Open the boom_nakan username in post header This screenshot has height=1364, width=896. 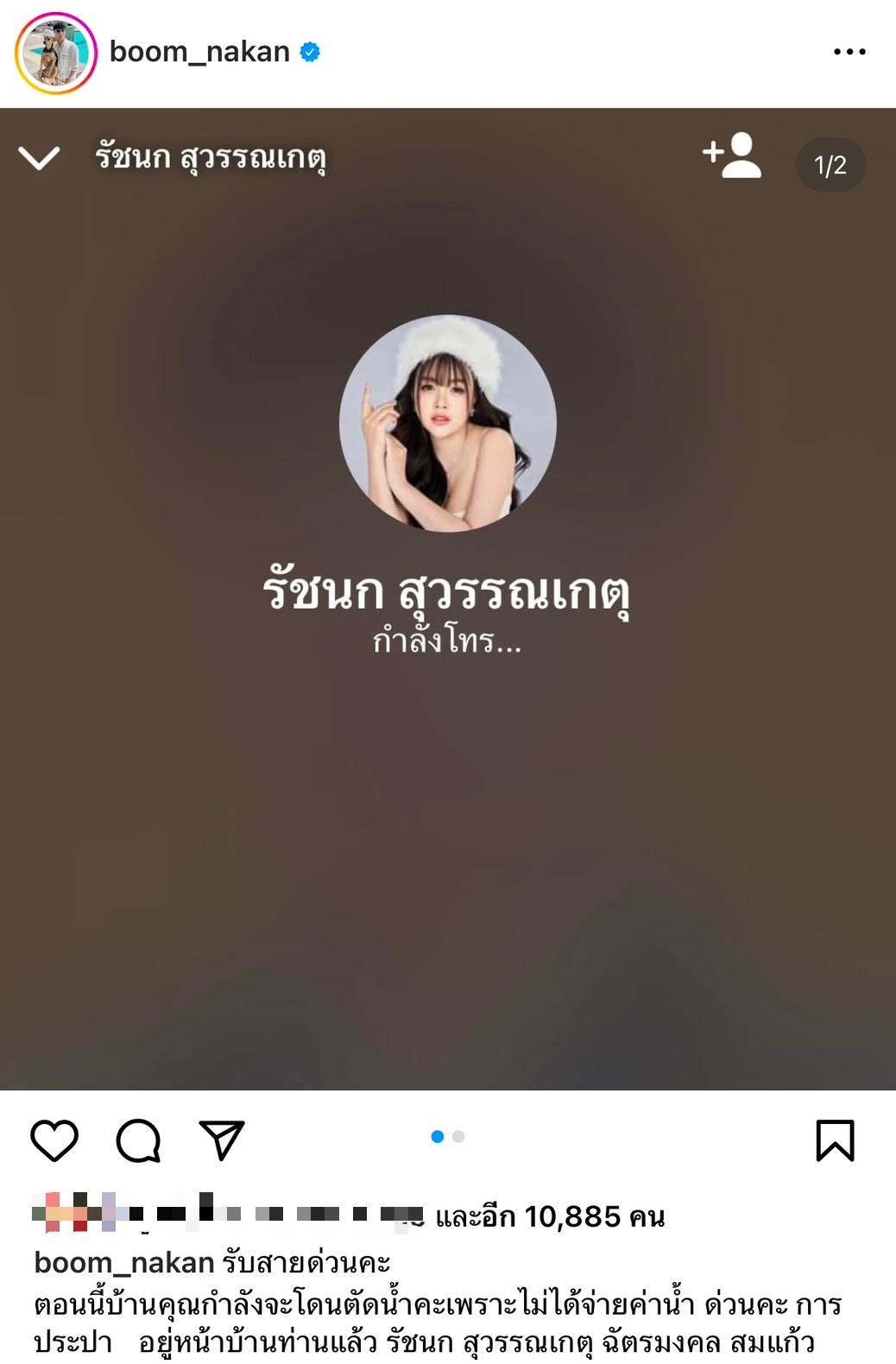(x=199, y=52)
